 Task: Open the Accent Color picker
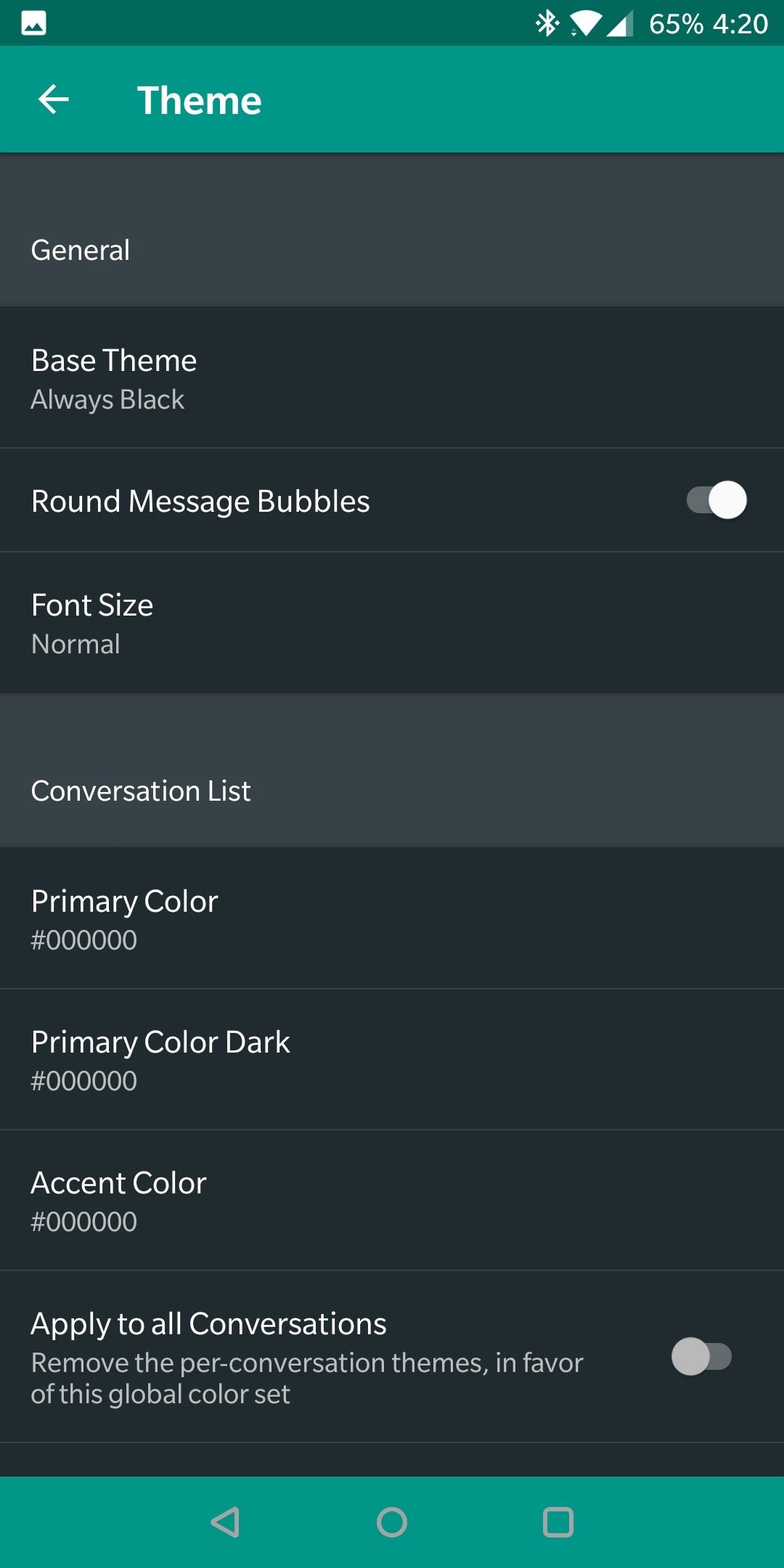coord(392,1199)
